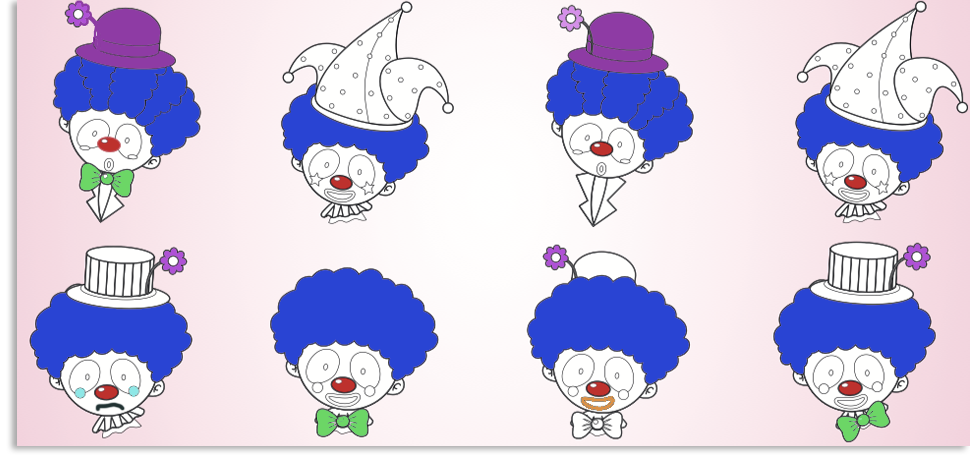
Task: Select purple-hat clown wearing green bow tie
Action: pyautogui.click(x=121, y=115)
